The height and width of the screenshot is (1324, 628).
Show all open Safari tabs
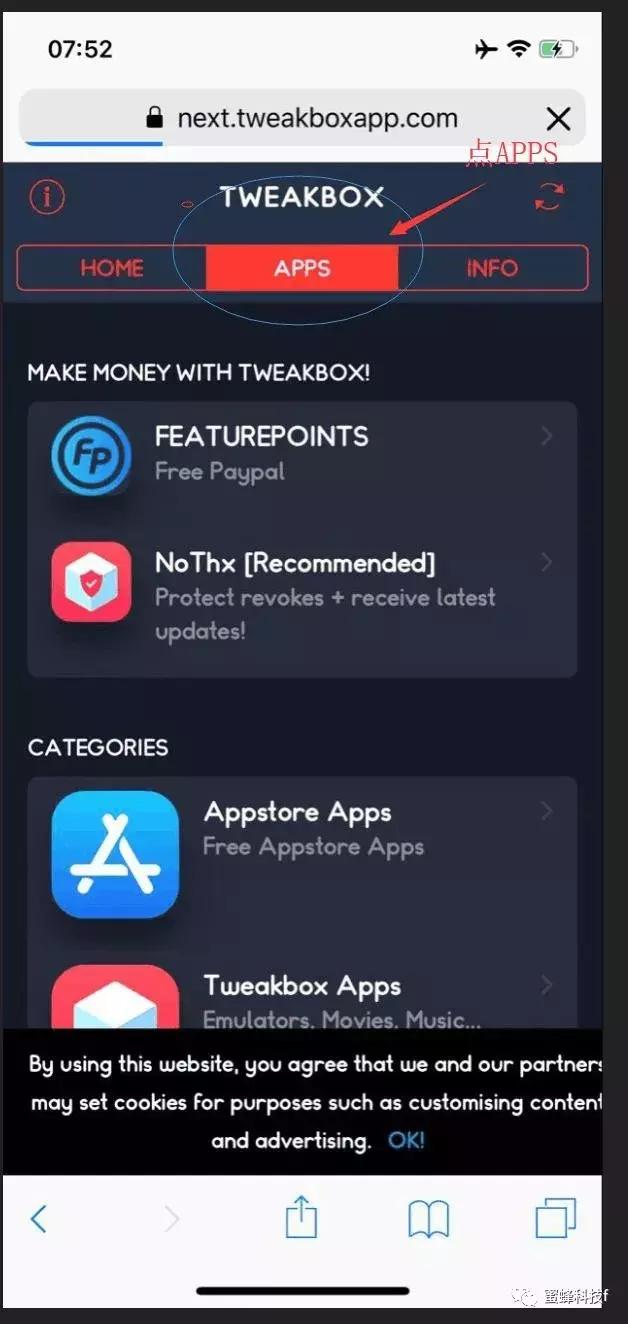coord(555,1218)
